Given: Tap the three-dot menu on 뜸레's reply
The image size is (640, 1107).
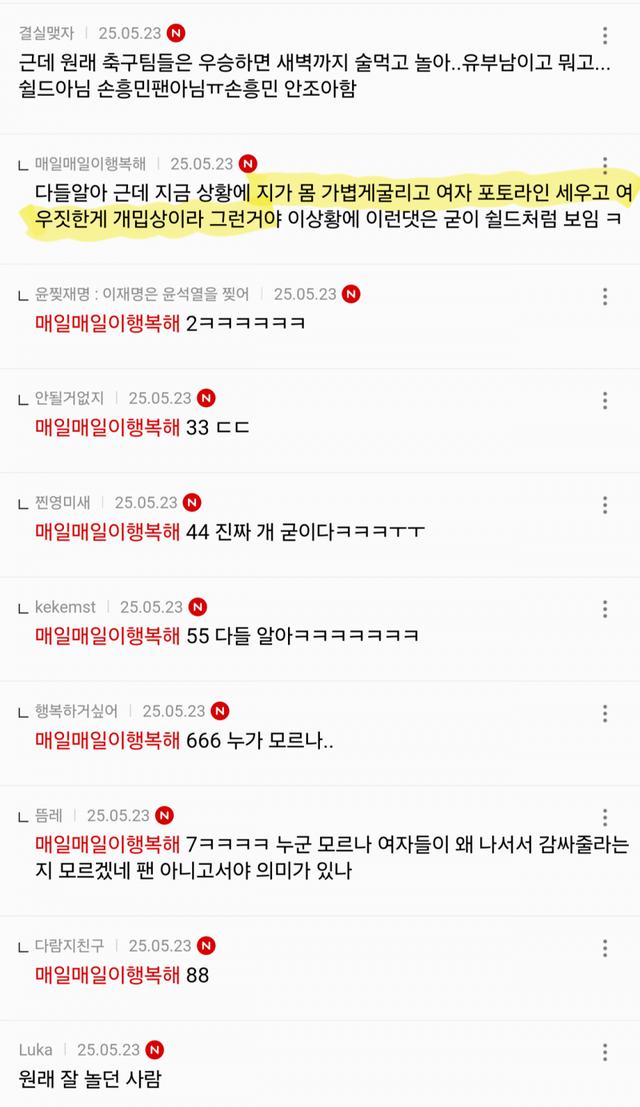Looking at the screenshot, I should pos(605,817).
